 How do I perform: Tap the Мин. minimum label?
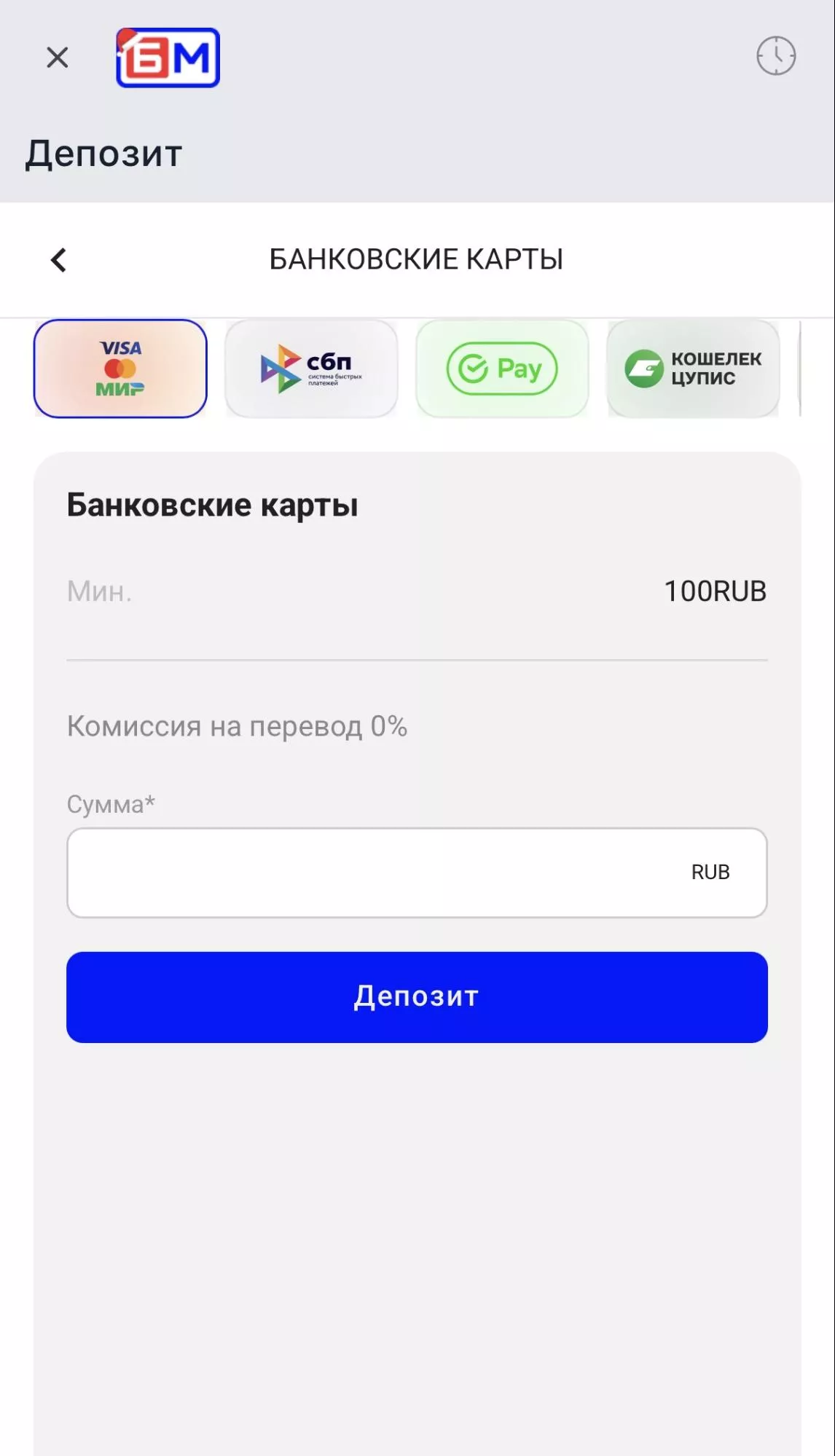click(98, 591)
